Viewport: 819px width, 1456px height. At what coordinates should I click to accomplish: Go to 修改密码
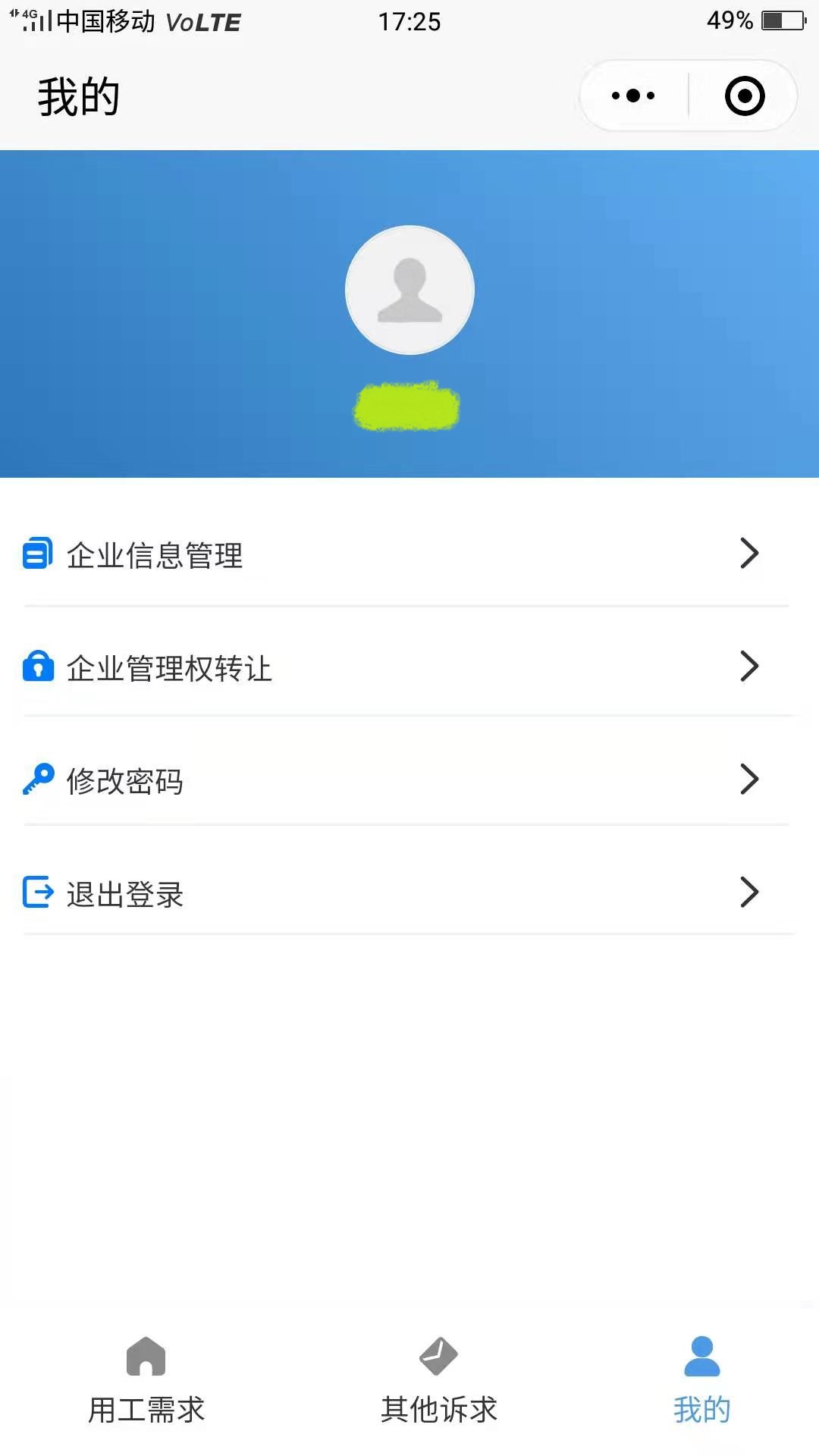point(409,780)
